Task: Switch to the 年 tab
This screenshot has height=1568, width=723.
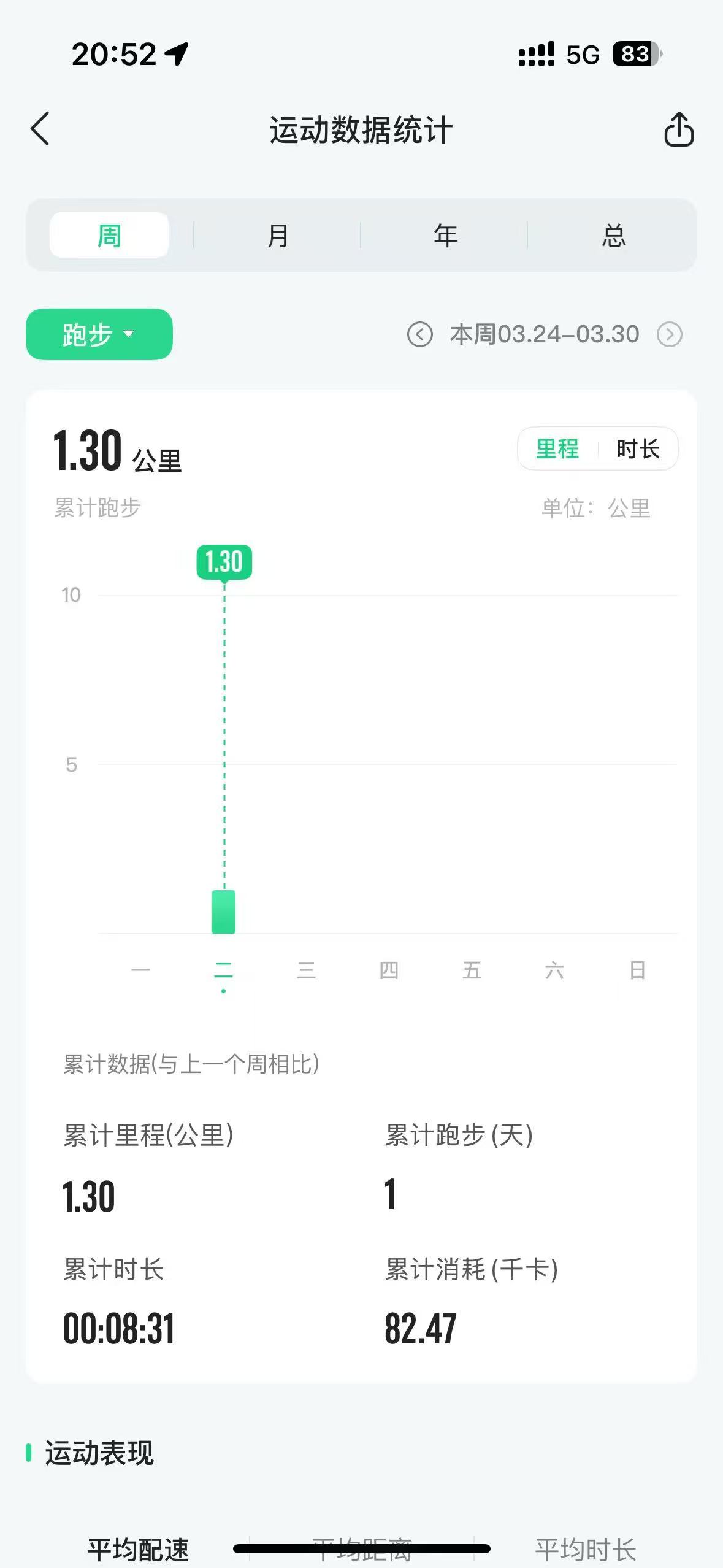Action: [445, 236]
